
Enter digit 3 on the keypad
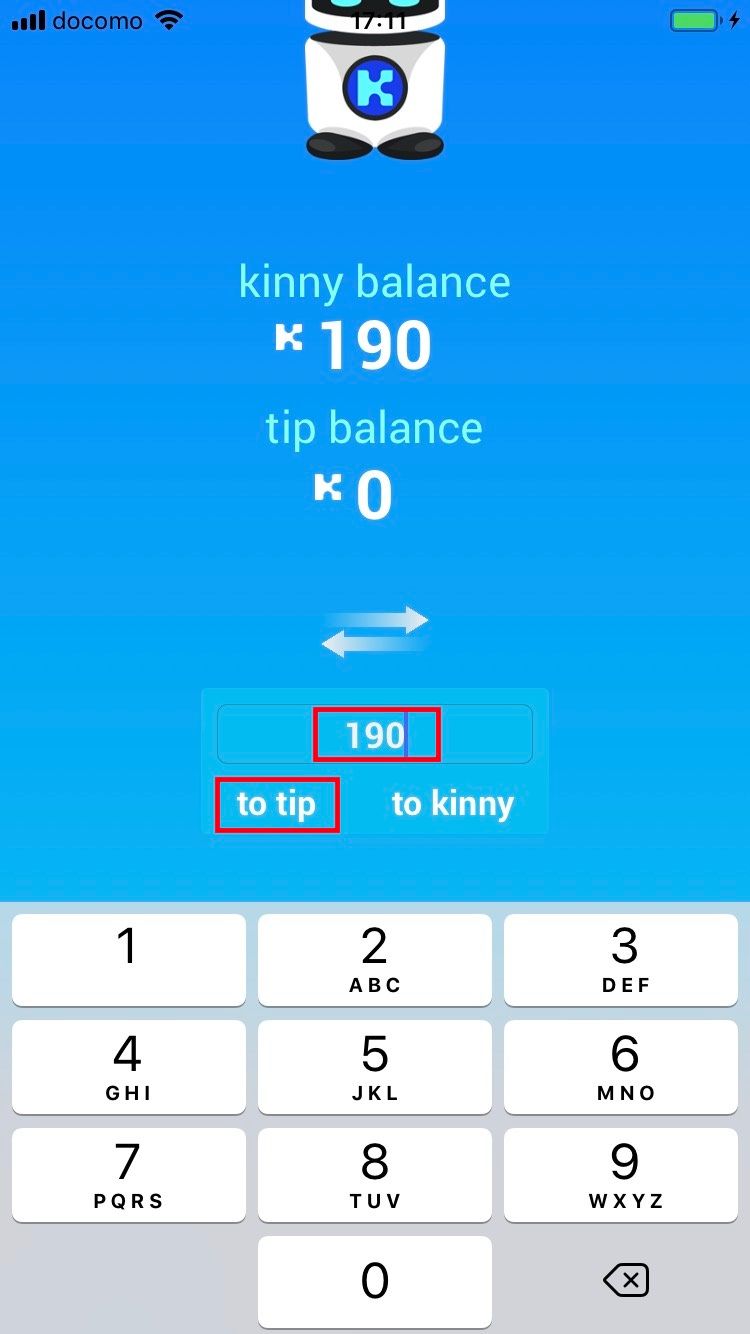pyautogui.click(x=625, y=959)
